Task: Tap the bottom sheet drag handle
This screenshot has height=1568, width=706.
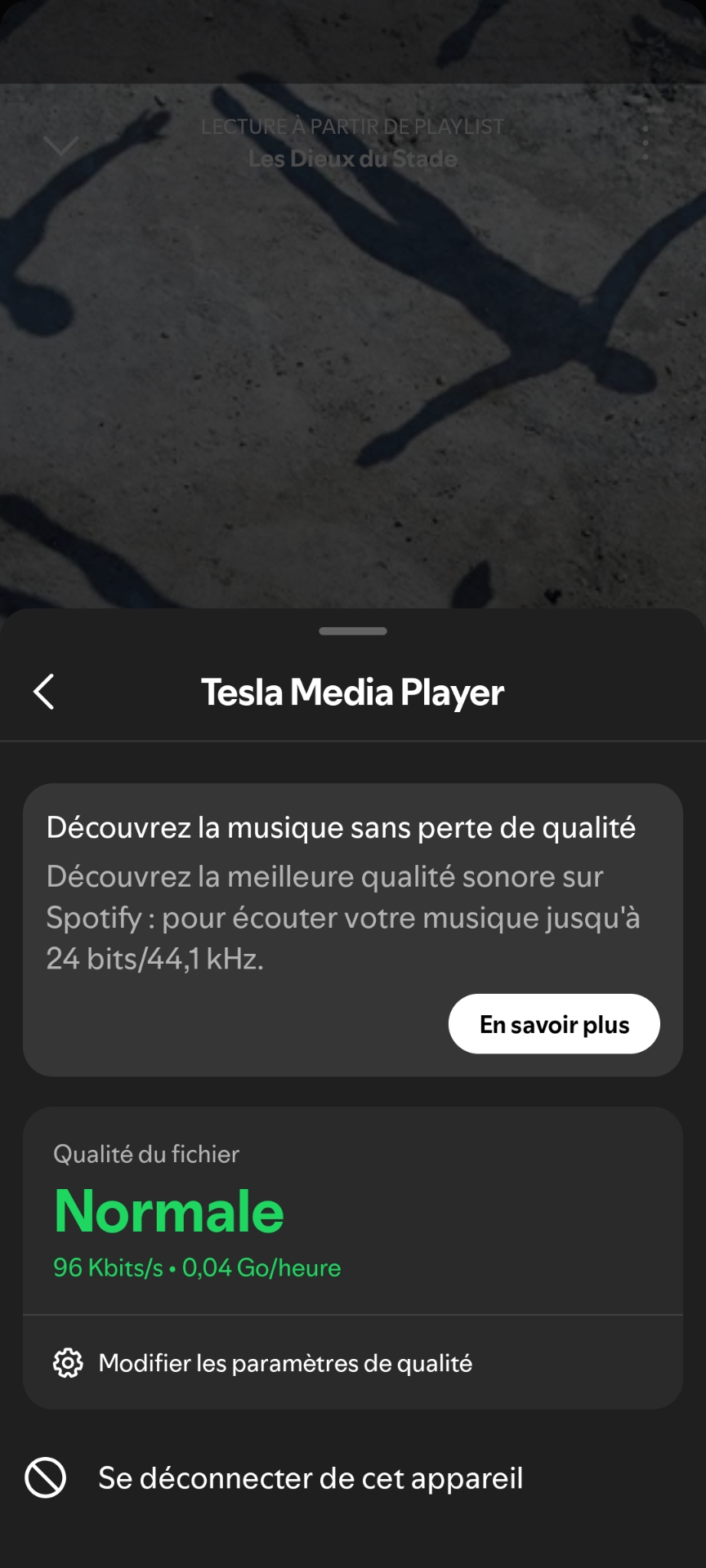Action: [353, 631]
